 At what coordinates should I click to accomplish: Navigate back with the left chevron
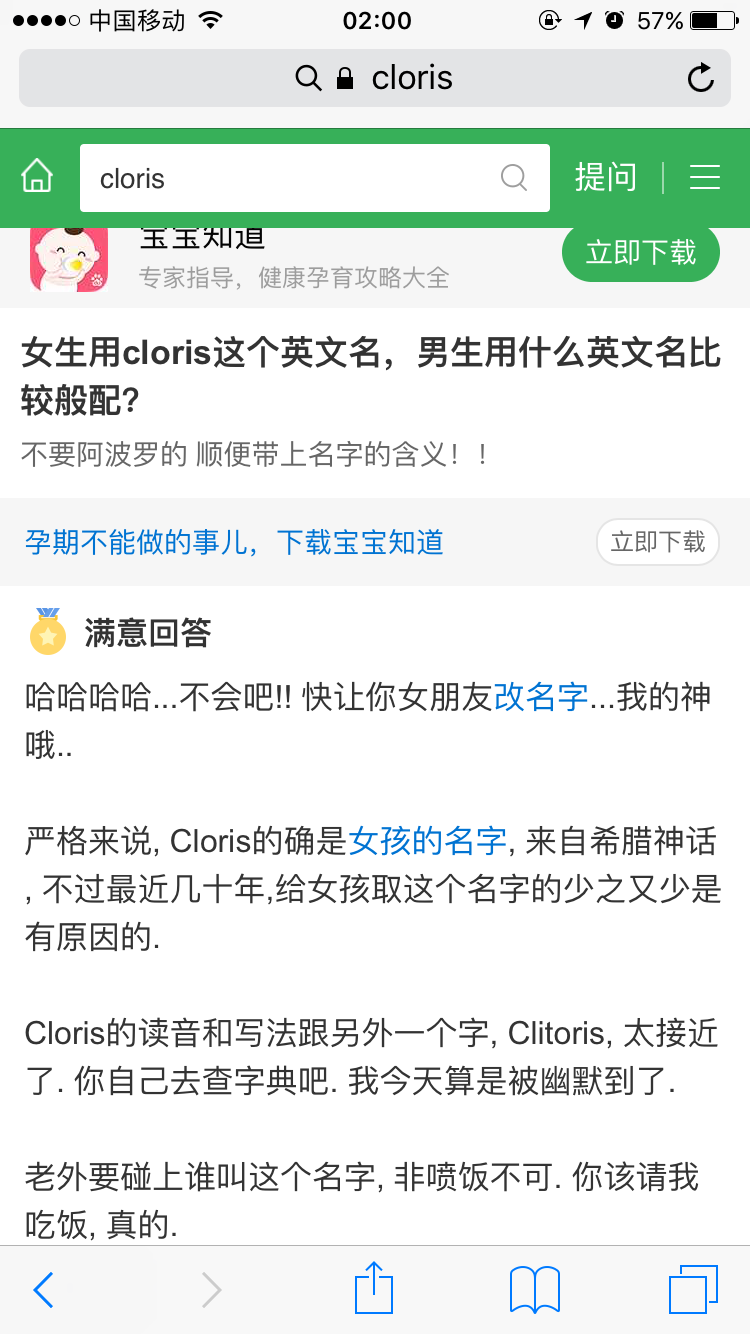pyautogui.click(x=43, y=1290)
